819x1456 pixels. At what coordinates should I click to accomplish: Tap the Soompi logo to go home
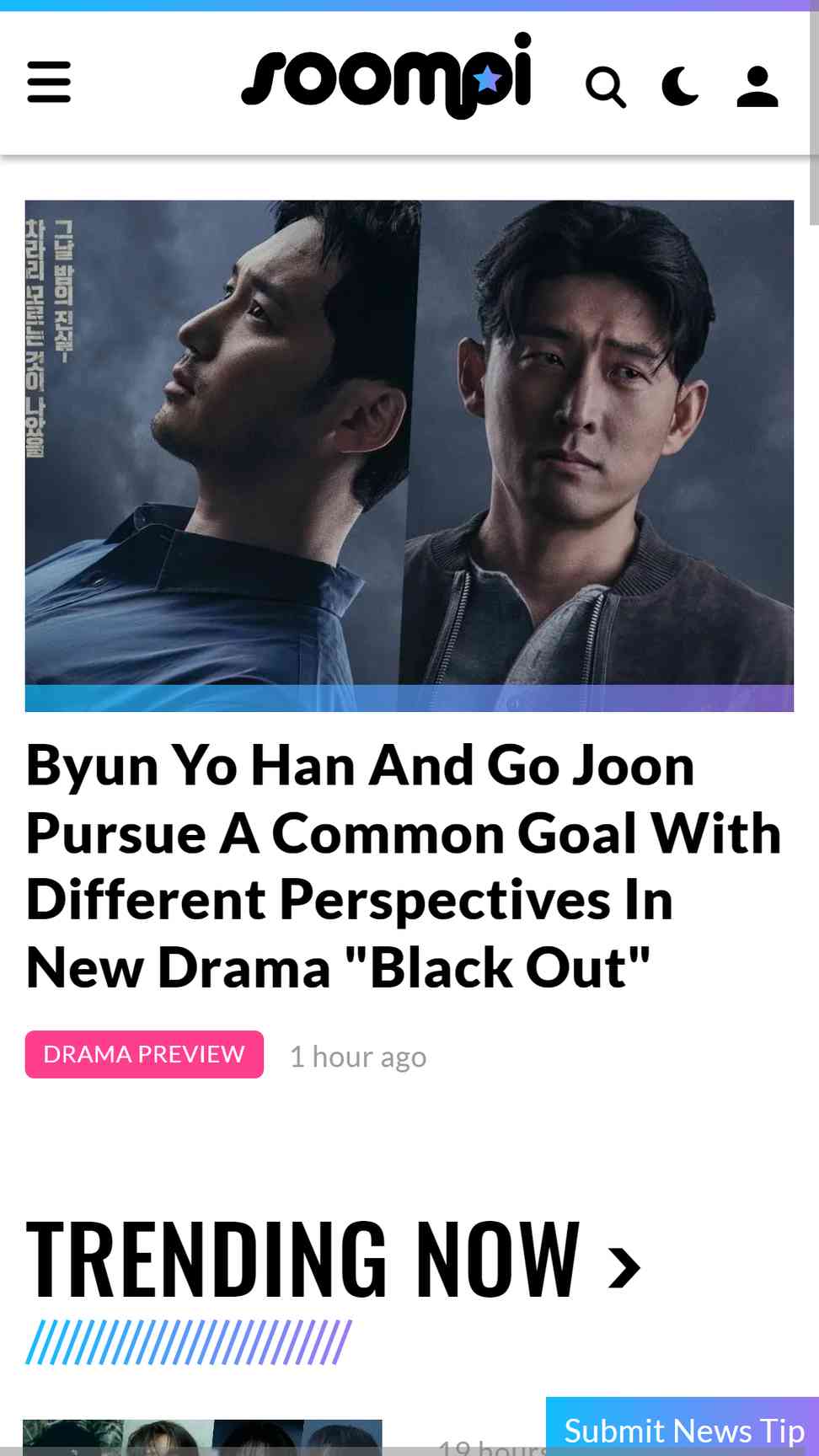(x=386, y=76)
